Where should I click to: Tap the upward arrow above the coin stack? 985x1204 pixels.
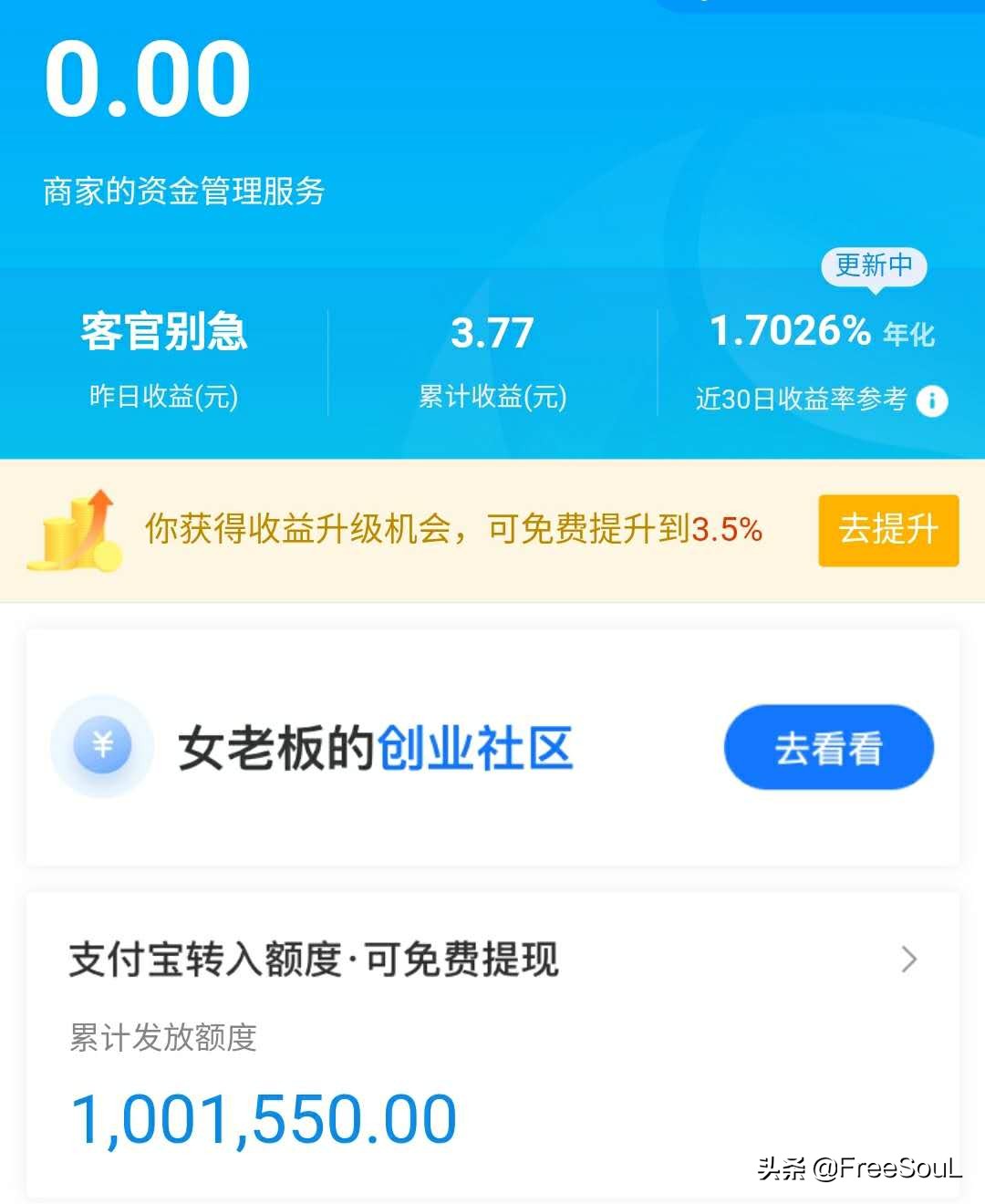tap(98, 503)
